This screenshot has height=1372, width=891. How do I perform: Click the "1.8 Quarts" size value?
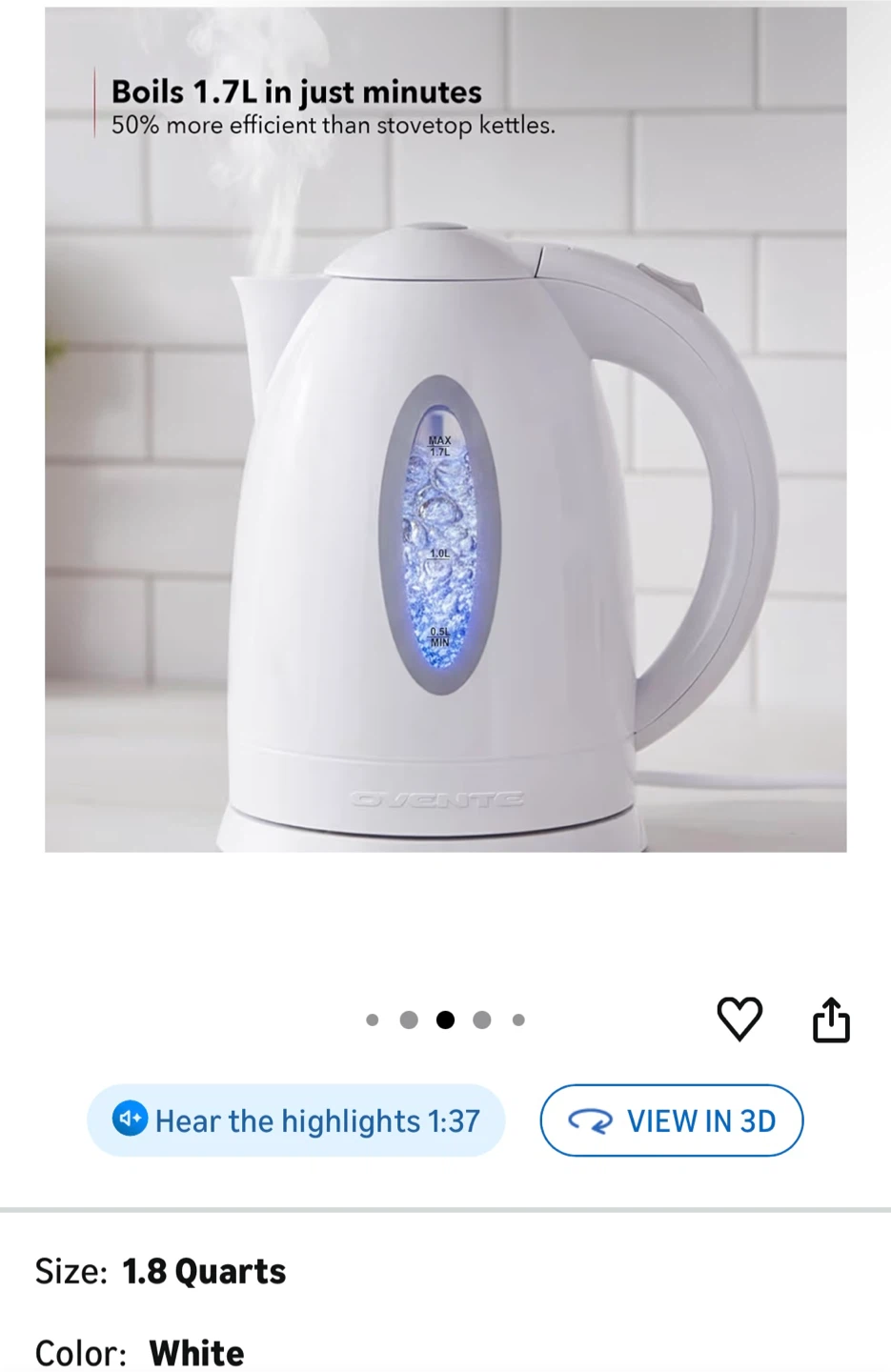click(x=204, y=1270)
